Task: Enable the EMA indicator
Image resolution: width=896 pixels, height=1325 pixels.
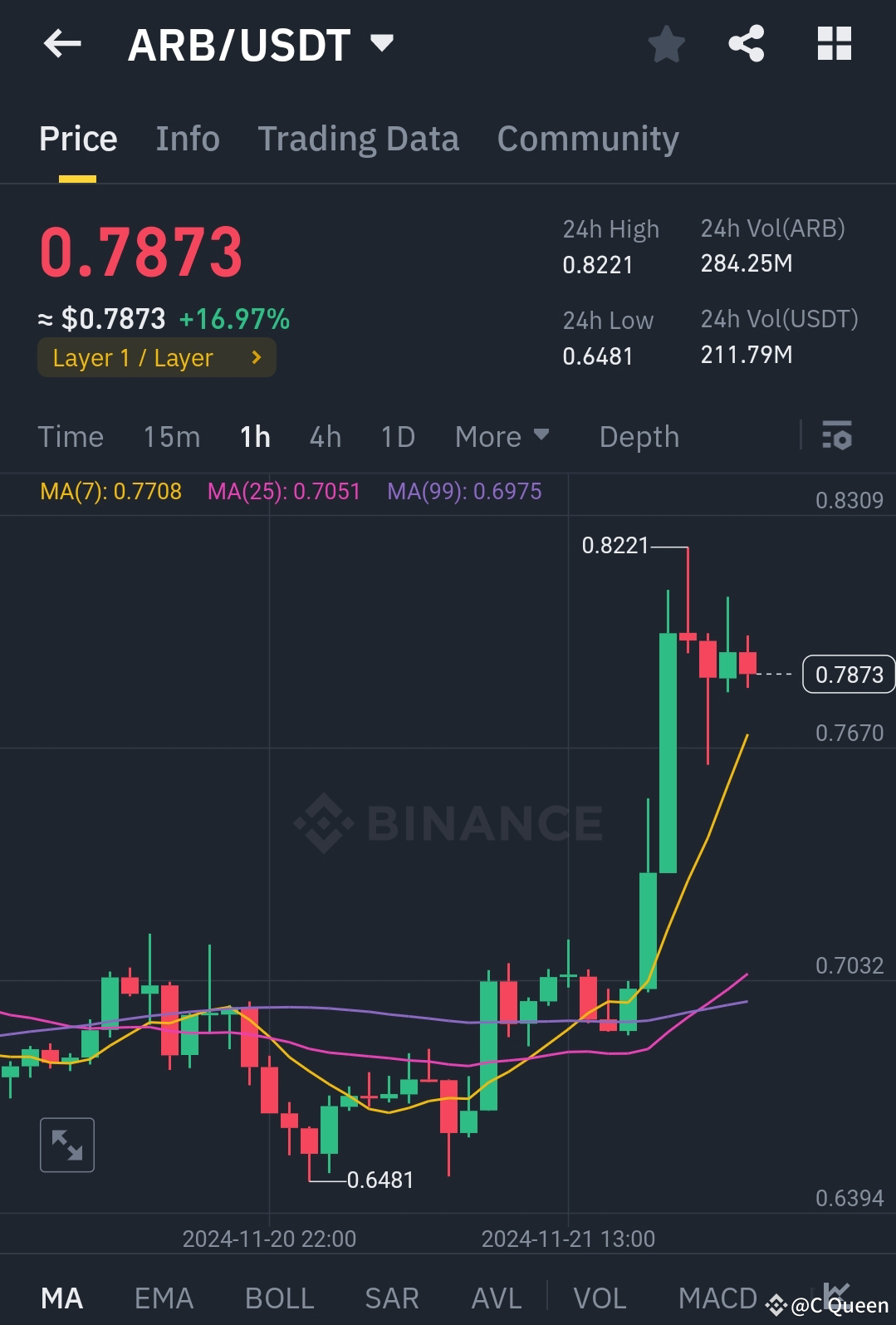Action: click(163, 1296)
